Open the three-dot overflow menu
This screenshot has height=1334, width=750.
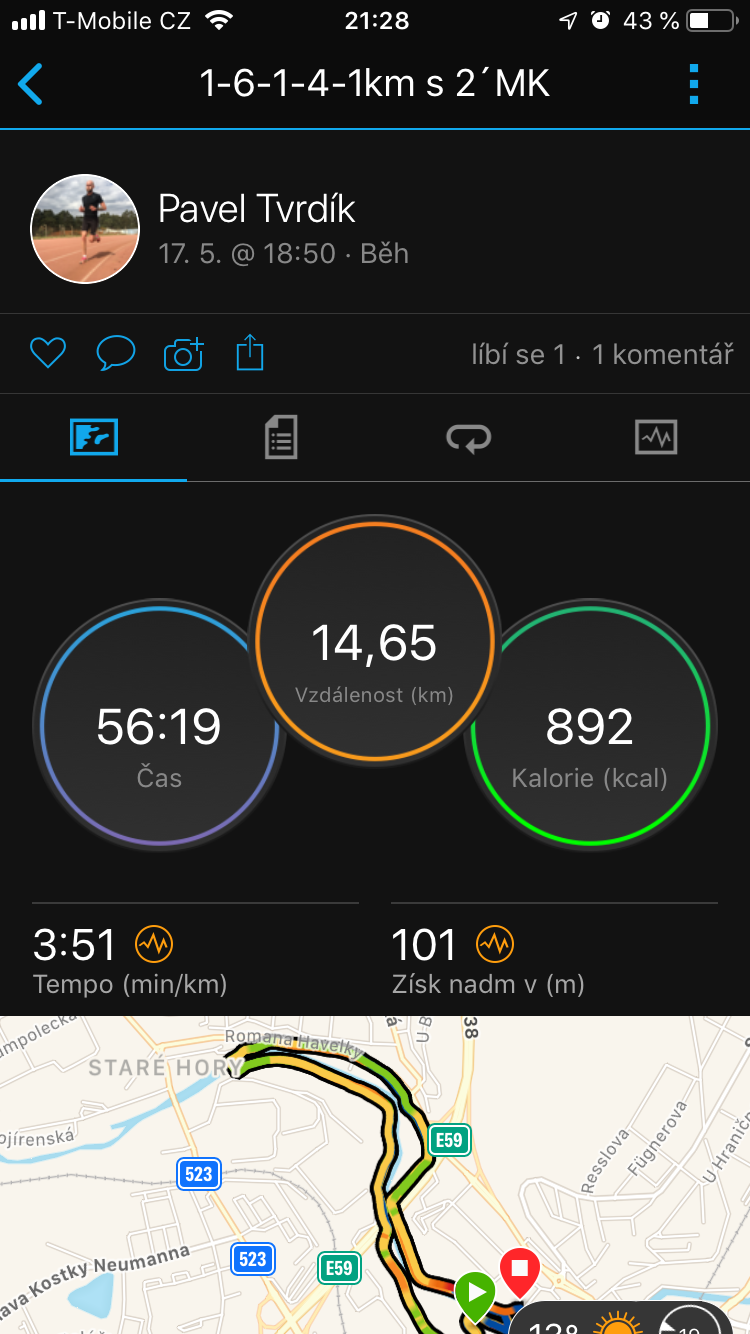pyautogui.click(x=695, y=84)
